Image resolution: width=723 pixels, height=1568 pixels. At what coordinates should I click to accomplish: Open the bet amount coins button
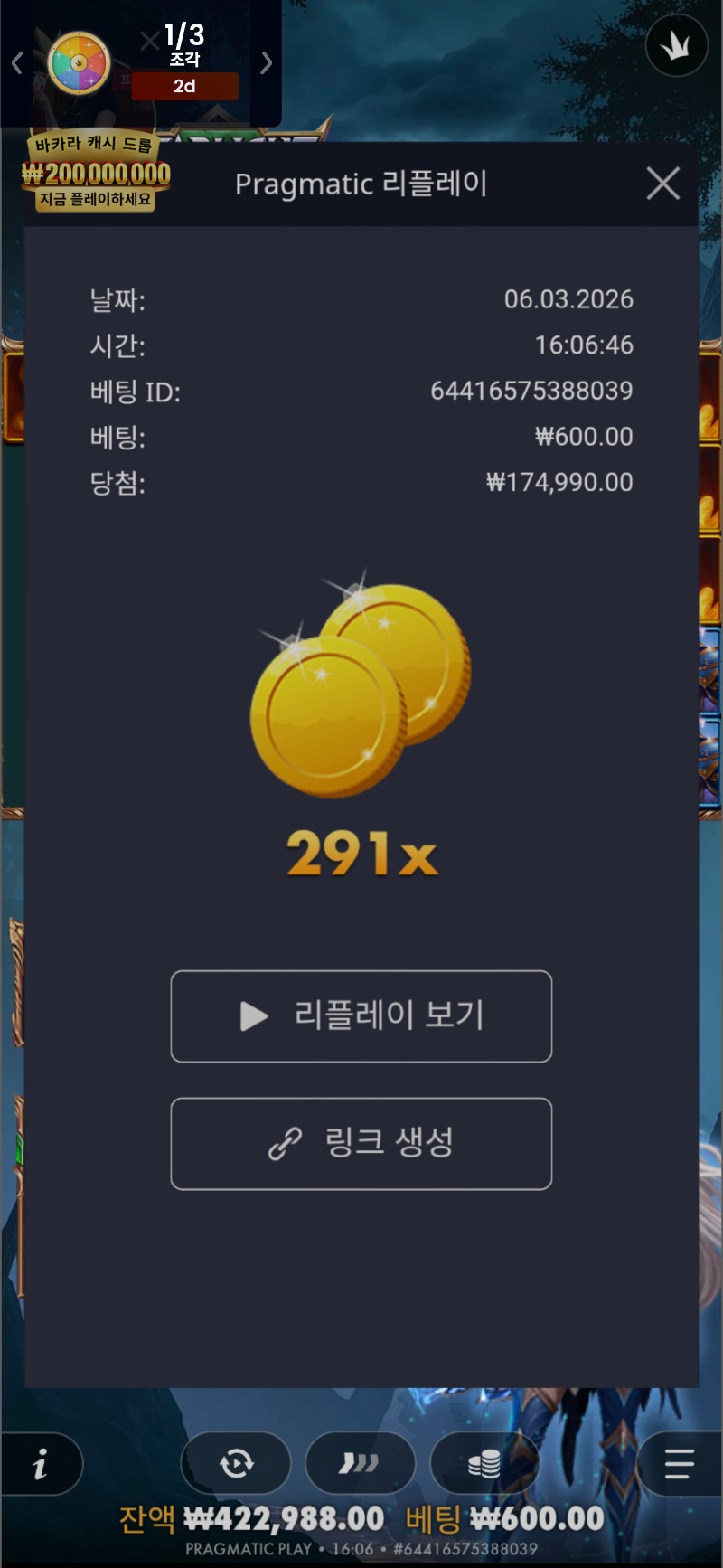[x=484, y=1463]
